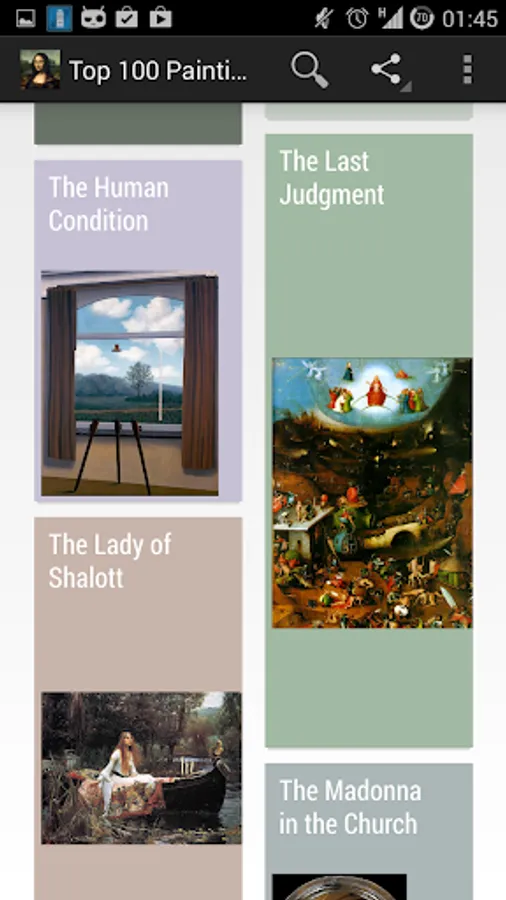Open The Madonna in the Church card
The height and width of the screenshot is (900, 506).
tap(369, 832)
